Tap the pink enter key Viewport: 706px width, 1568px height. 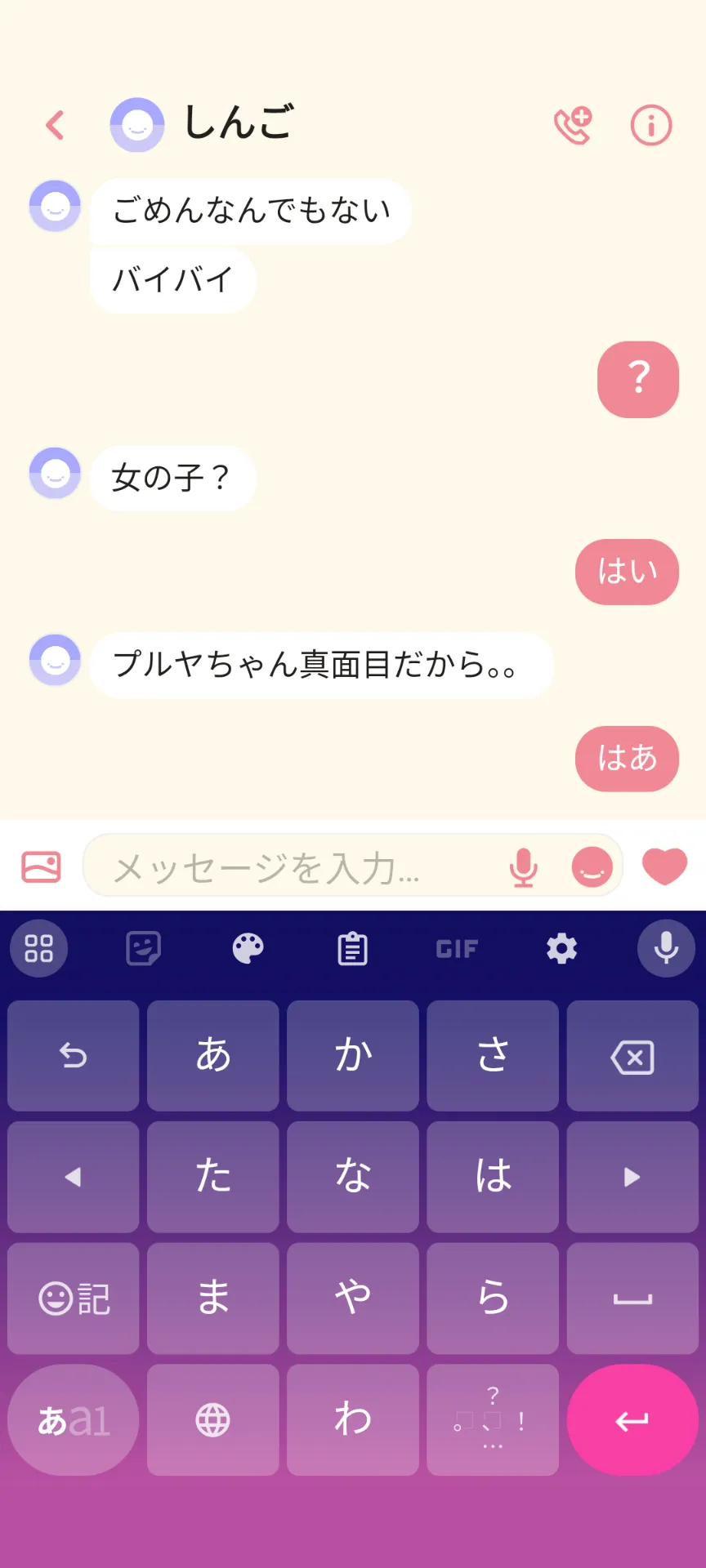632,1420
